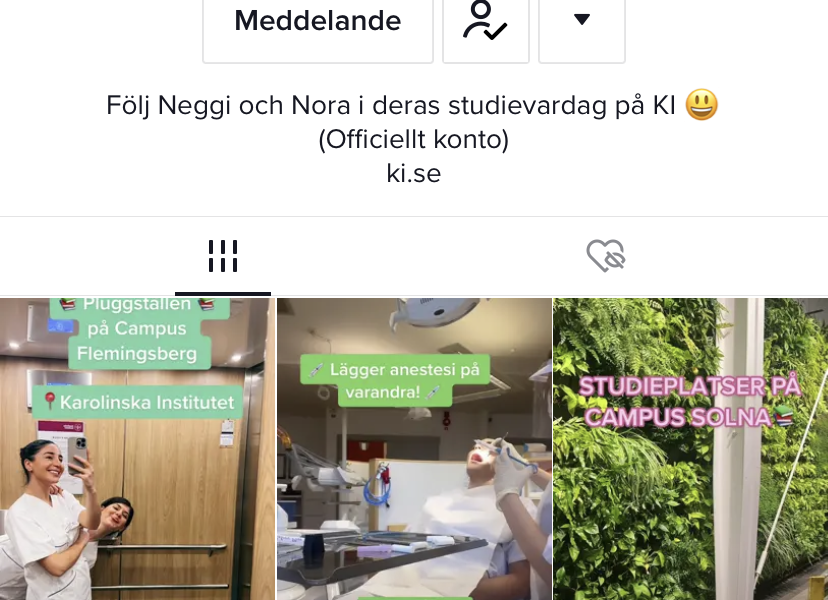The width and height of the screenshot is (828, 600).
Task: Open the following status icon button
Action: [x=485, y=22]
